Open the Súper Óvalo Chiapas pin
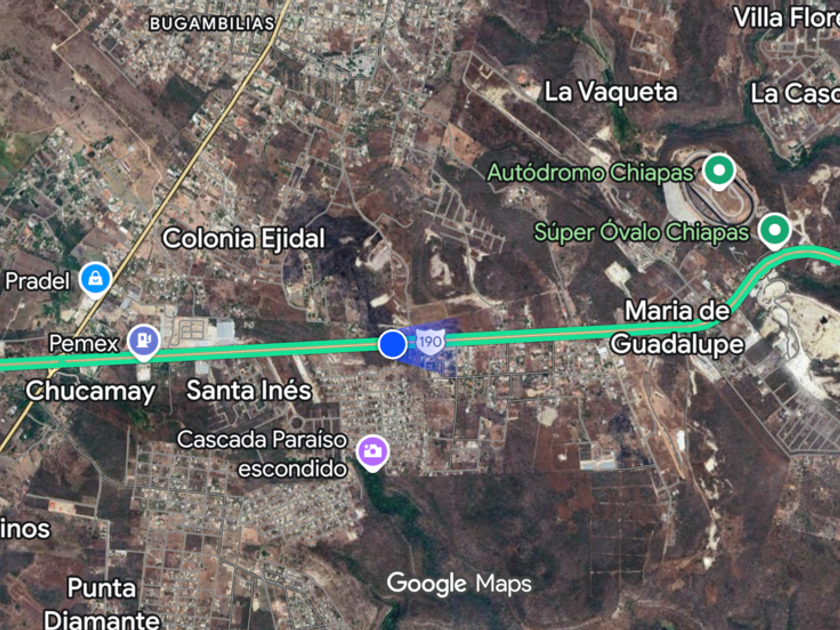 773,231
